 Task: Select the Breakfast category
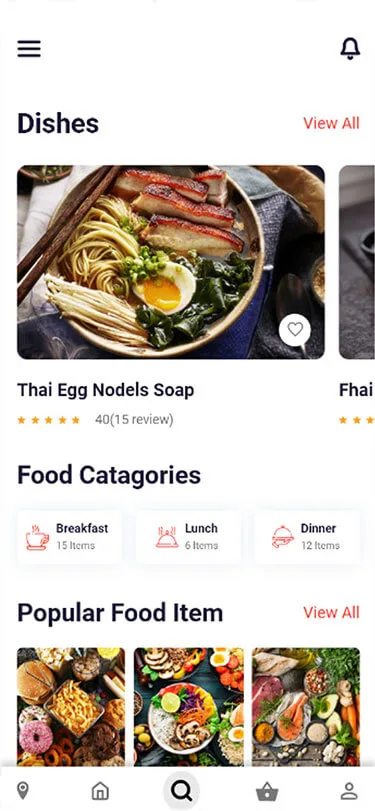point(70,537)
